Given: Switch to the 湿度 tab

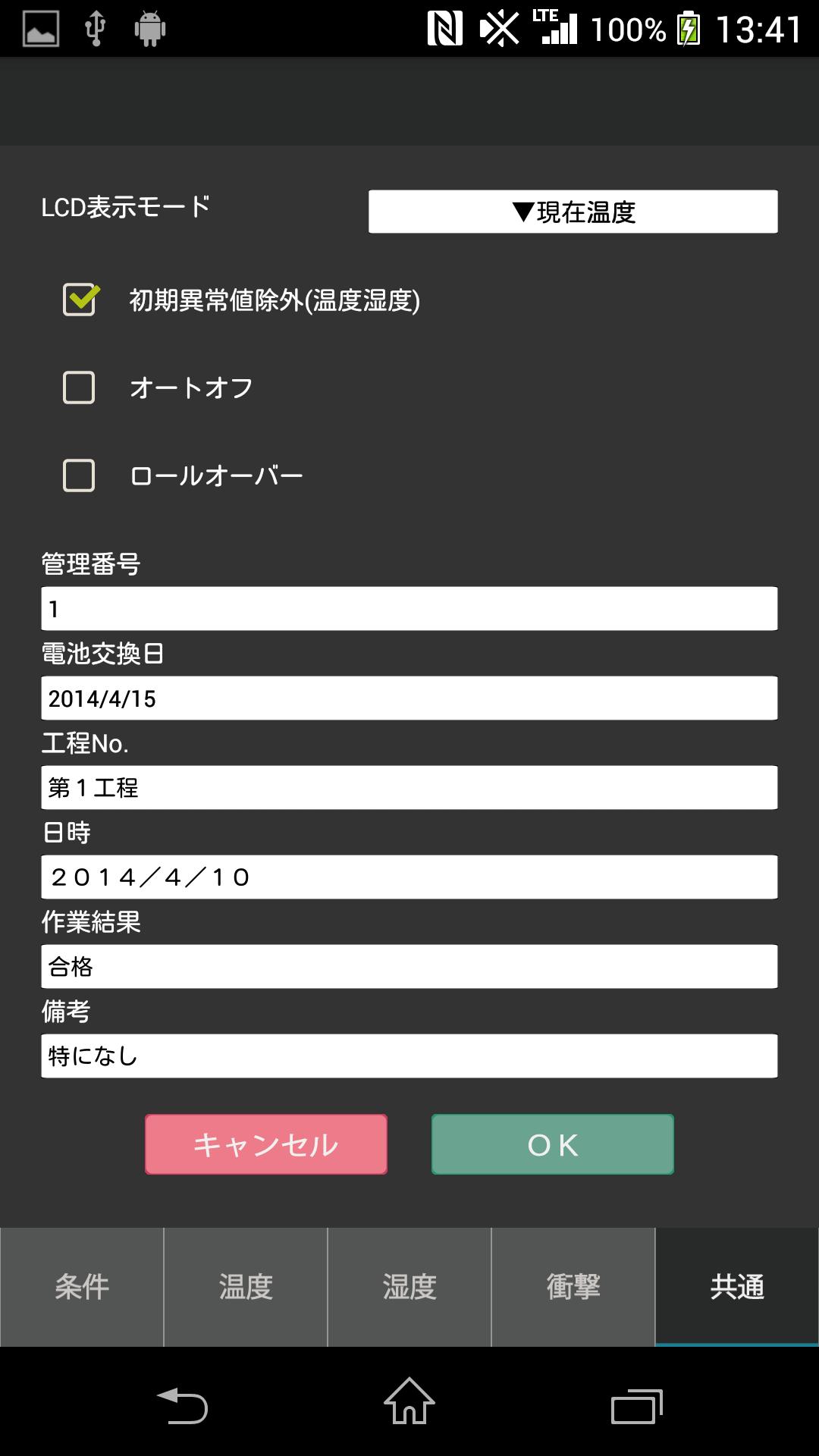Looking at the screenshot, I should click(409, 1287).
